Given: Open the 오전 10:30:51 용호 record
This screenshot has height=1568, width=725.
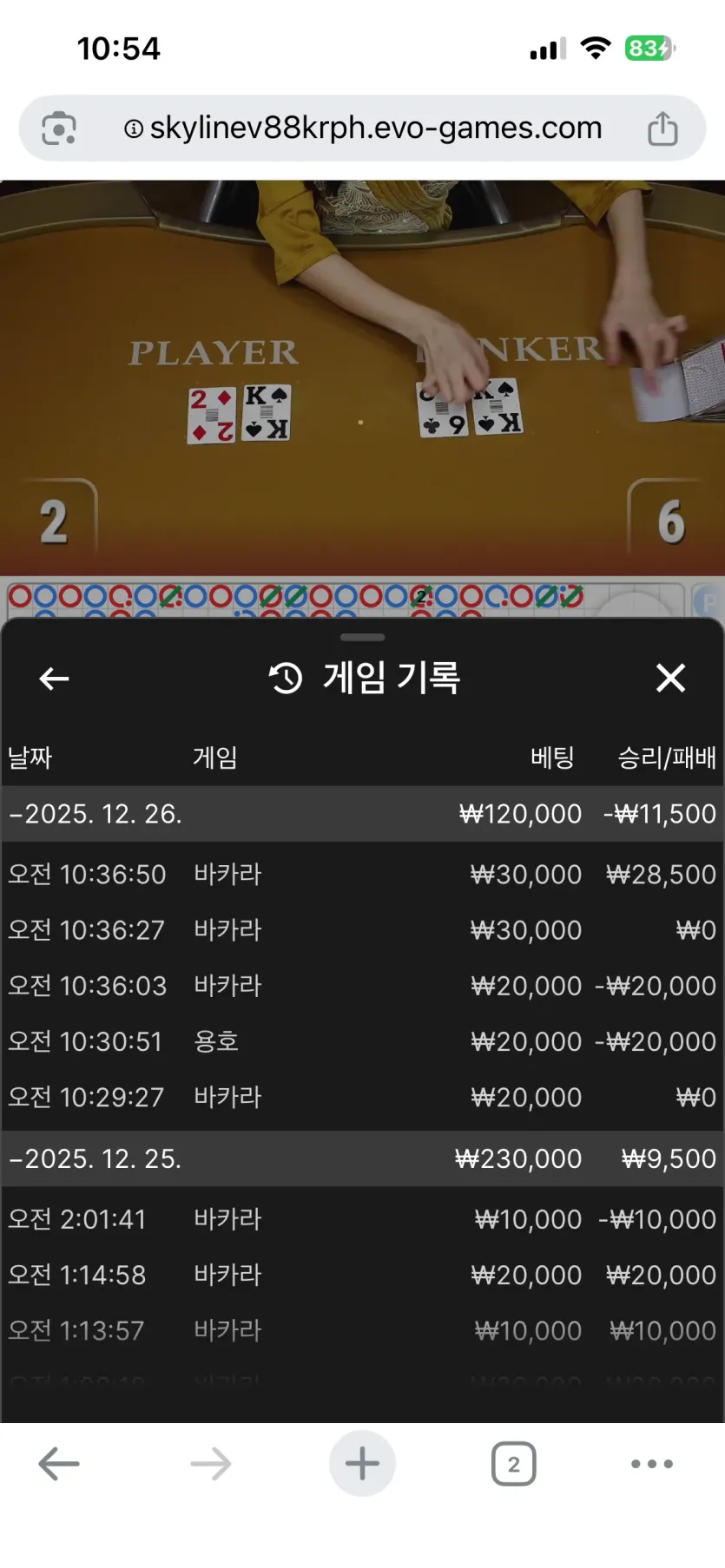Looking at the screenshot, I should pos(362,1041).
